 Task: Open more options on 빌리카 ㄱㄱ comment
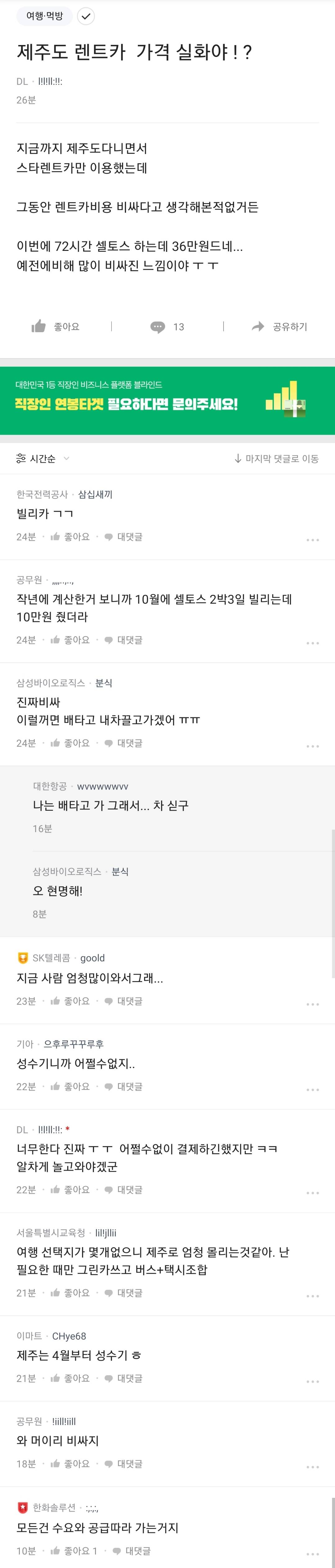tap(312, 540)
